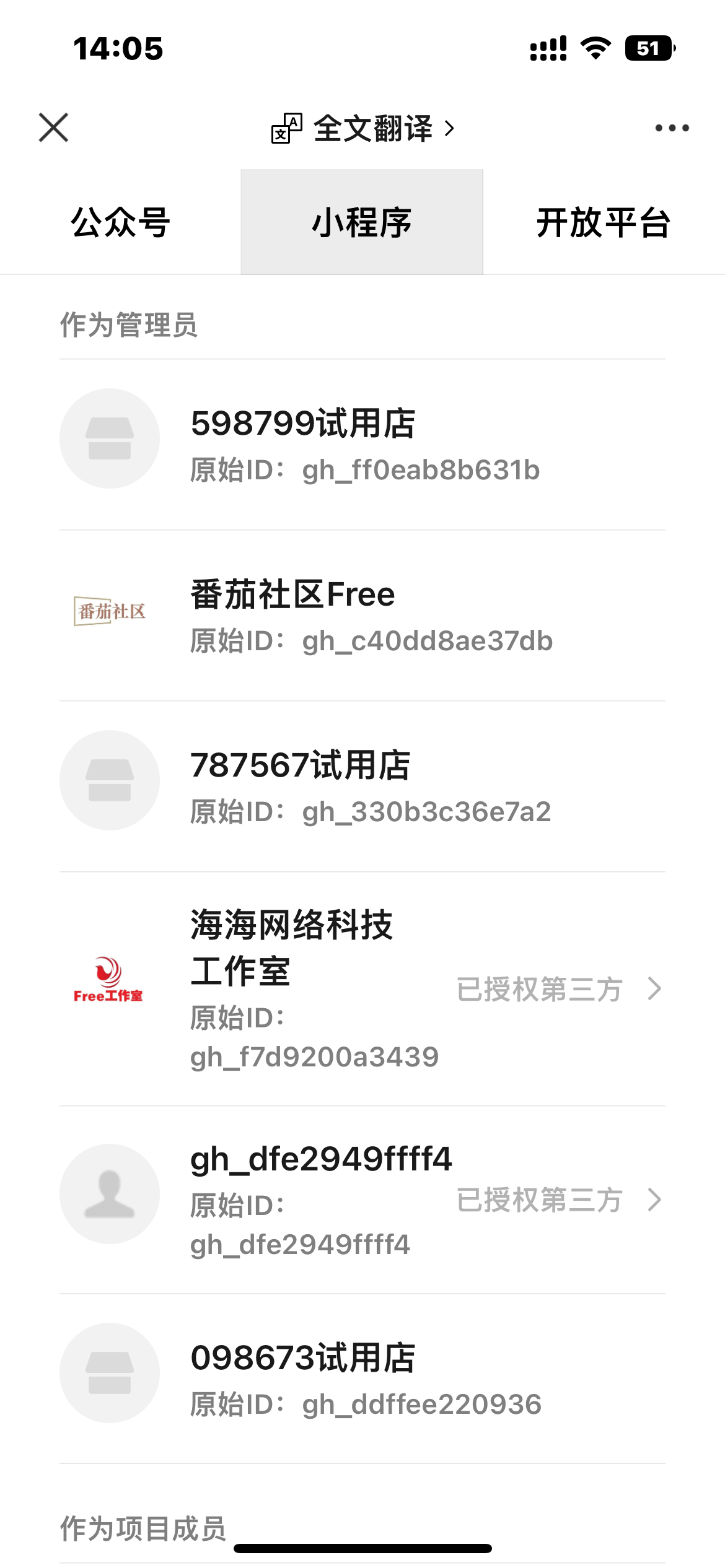Open the 全文翻译 full-text translation option

364,129
